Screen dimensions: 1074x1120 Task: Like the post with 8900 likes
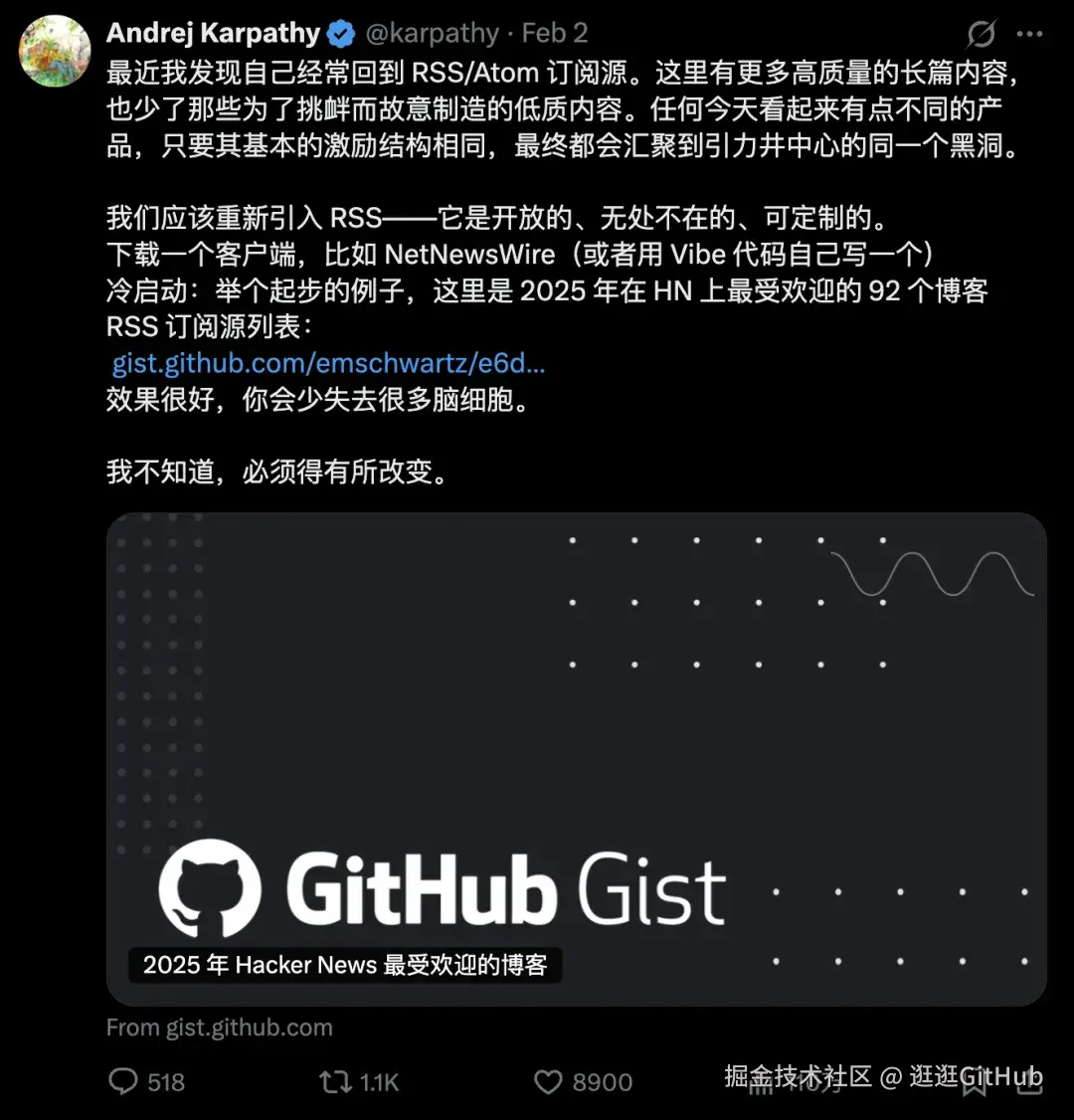tap(549, 1082)
